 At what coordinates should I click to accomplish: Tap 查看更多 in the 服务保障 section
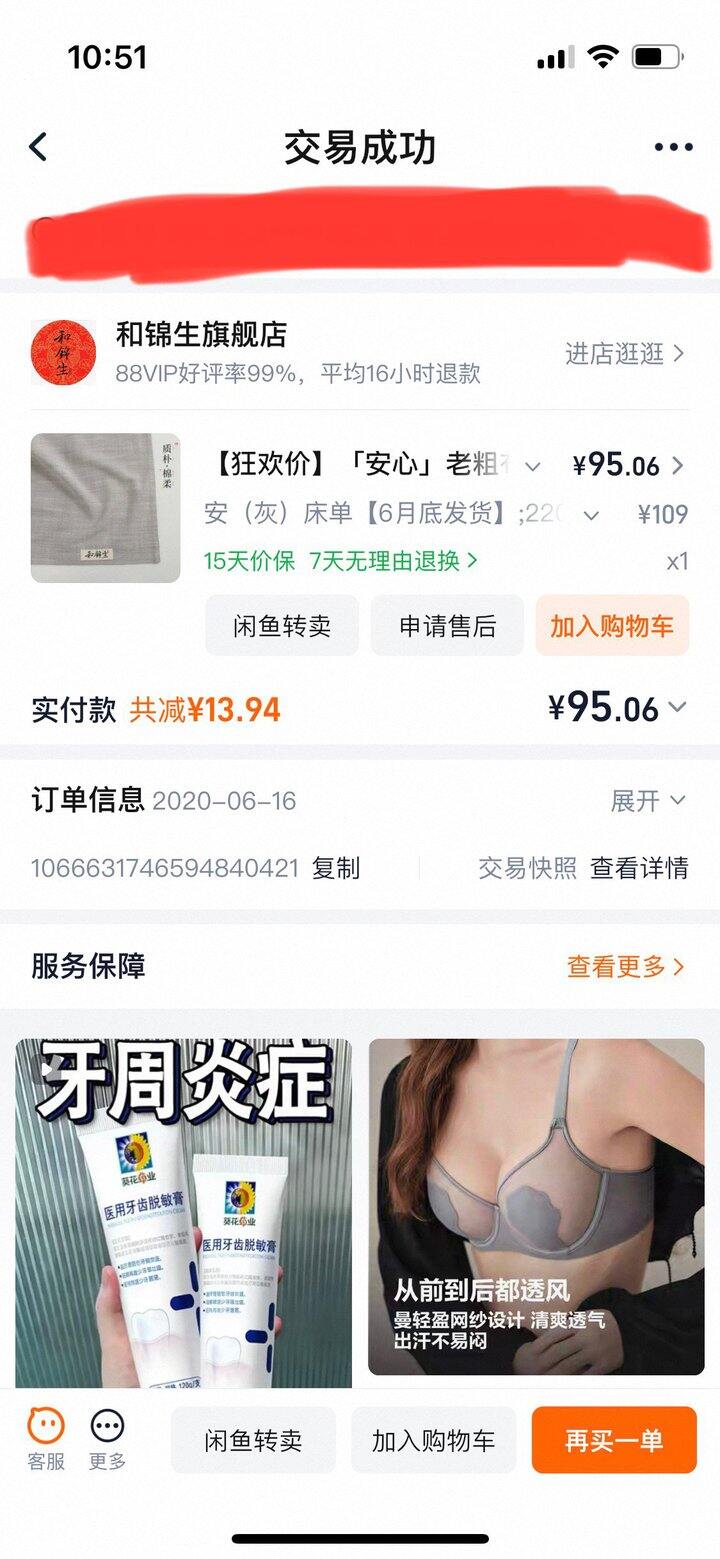tap(625, 966)
